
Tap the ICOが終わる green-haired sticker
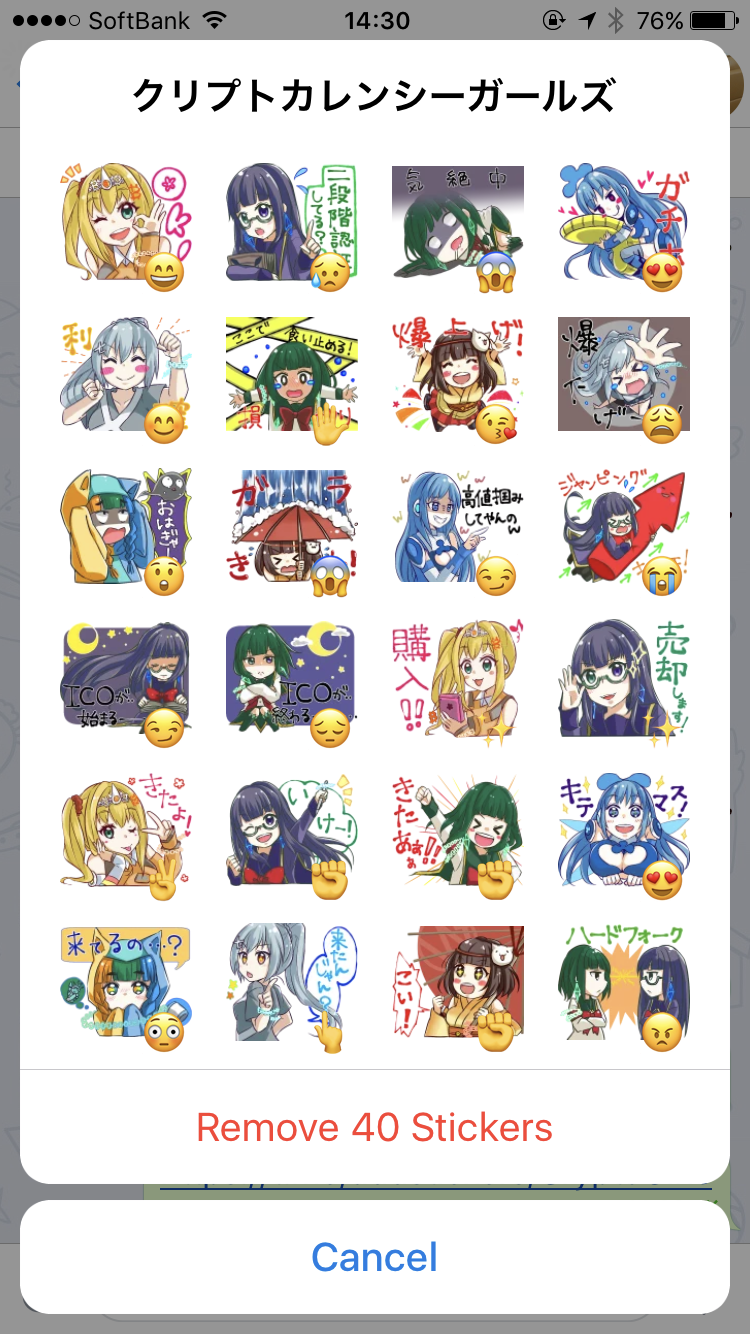point(292,678)
